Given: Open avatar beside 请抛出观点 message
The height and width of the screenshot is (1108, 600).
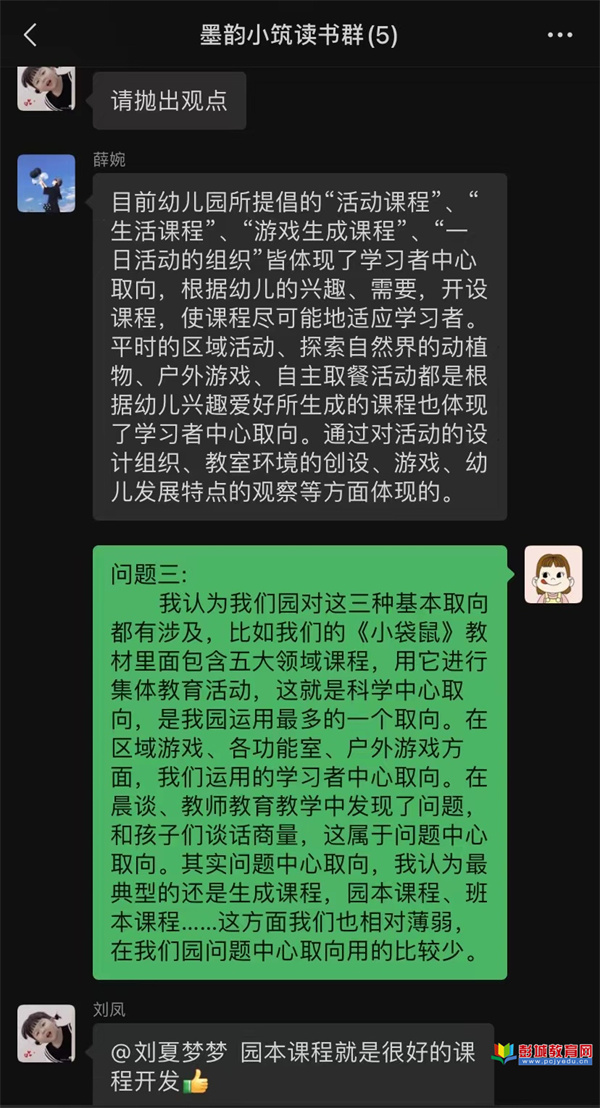Looking at the screenshot, I should click(46, 89).
